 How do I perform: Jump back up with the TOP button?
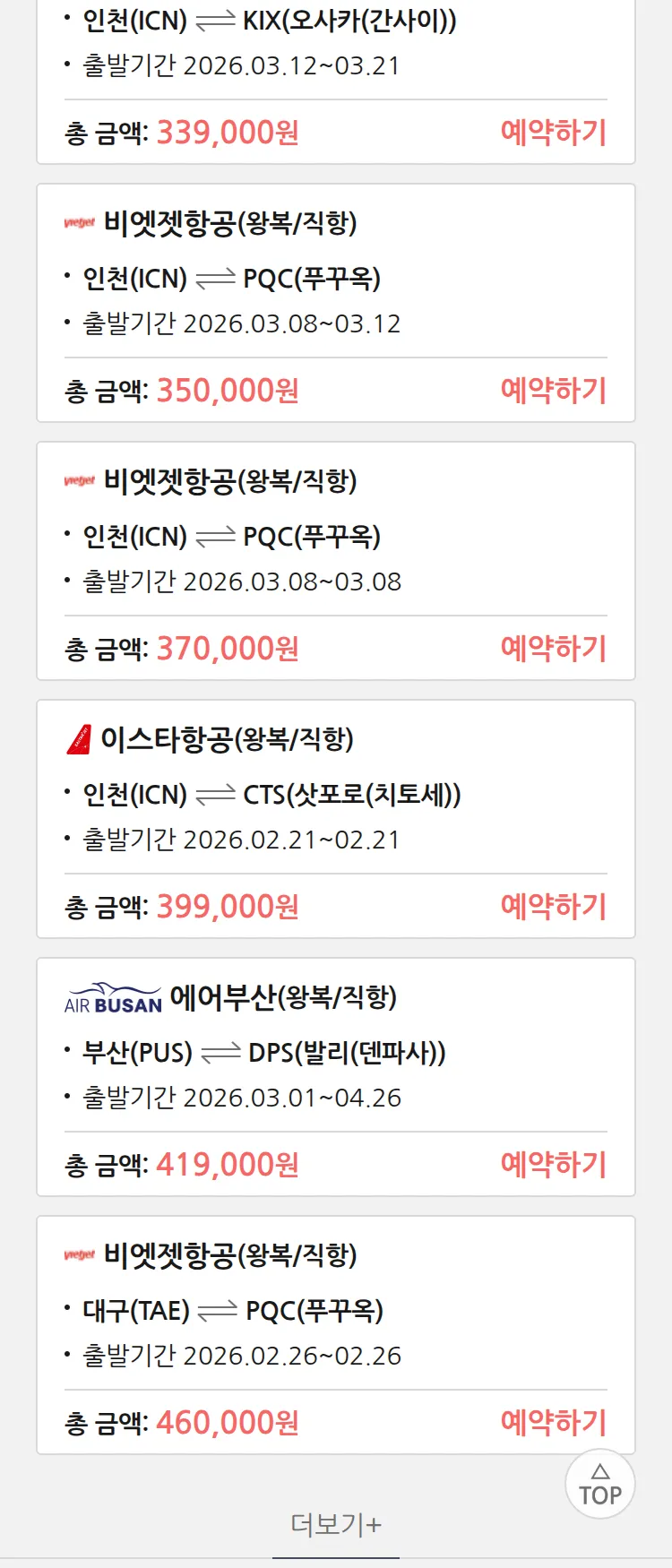(x=600, y=1485)
